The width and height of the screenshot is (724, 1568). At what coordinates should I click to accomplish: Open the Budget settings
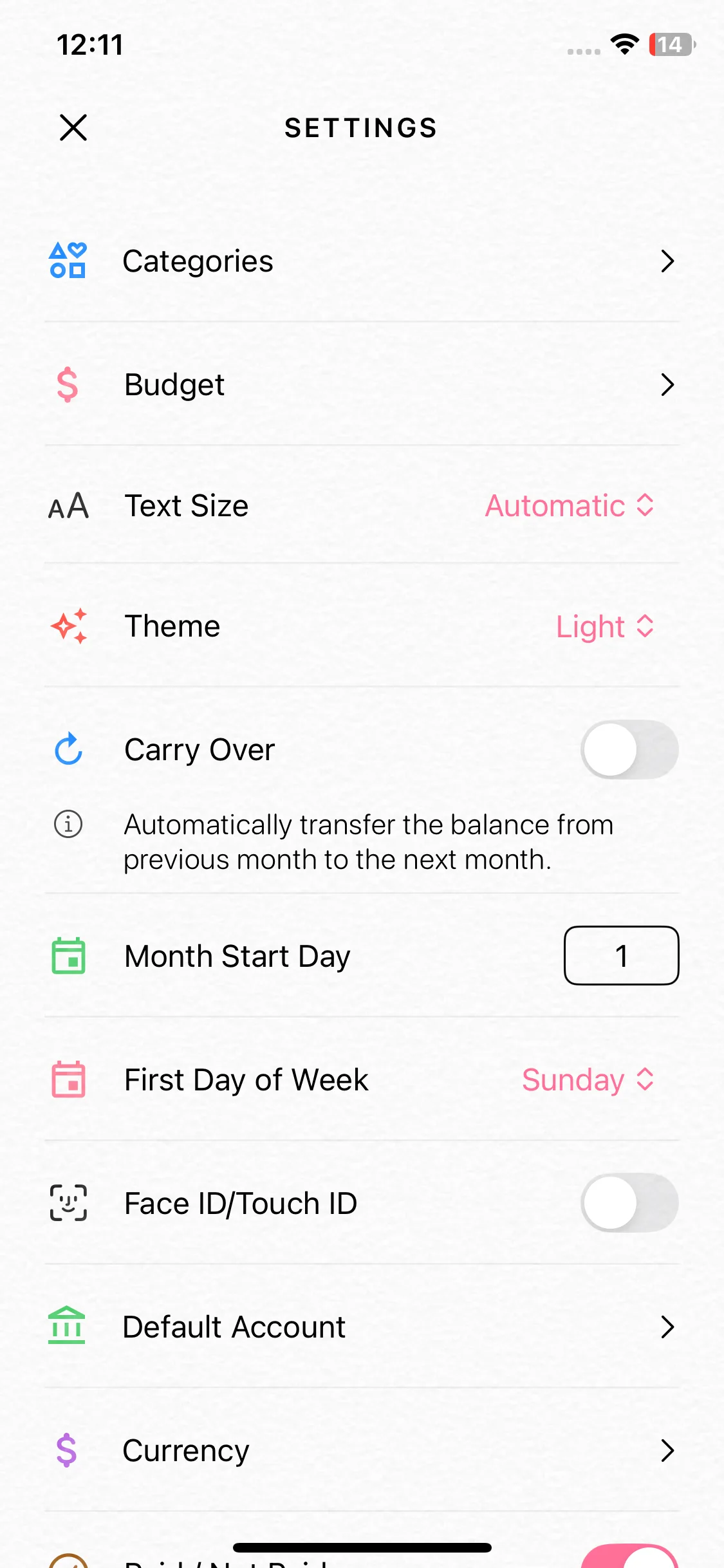pos(360,385)
